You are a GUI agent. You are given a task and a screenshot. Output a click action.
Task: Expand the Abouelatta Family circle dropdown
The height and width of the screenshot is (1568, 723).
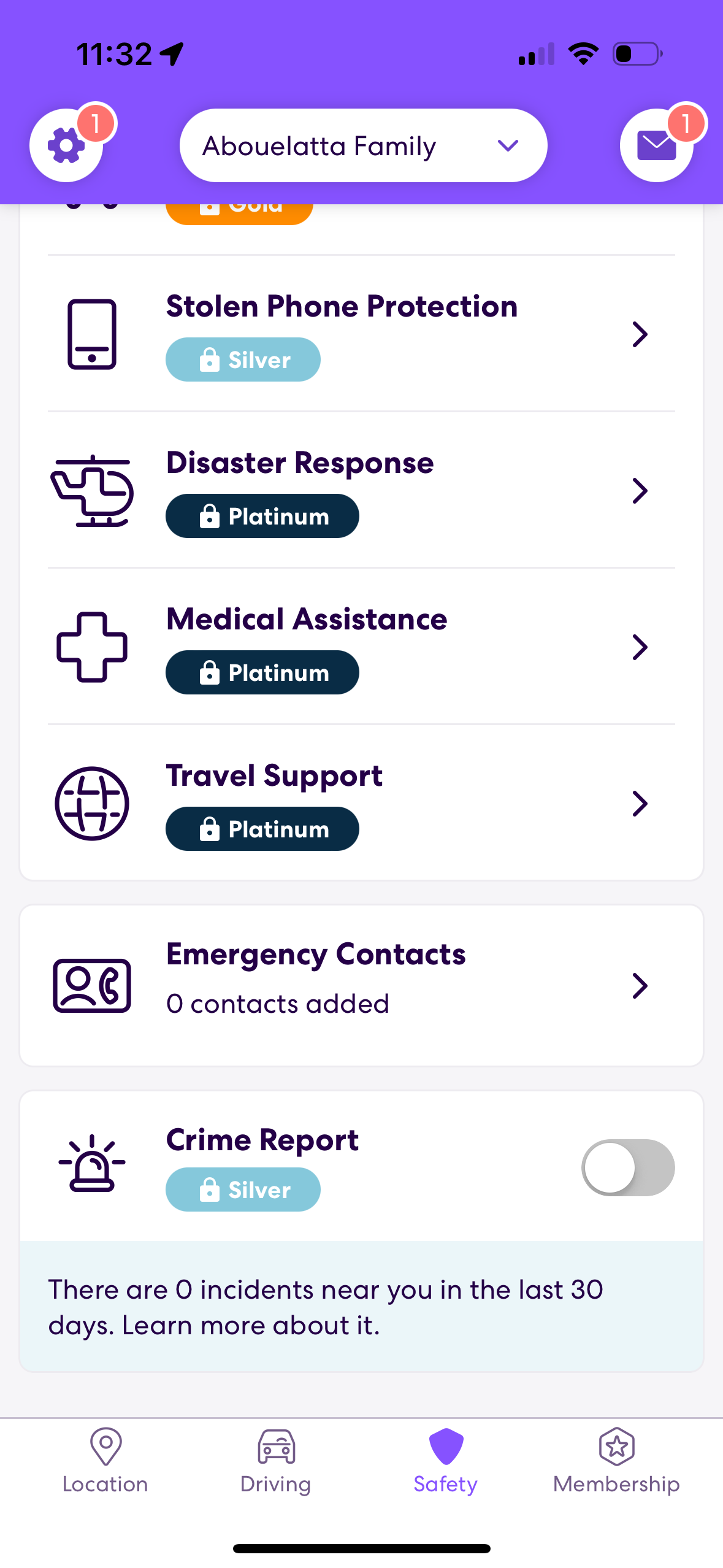click(507, 145)
